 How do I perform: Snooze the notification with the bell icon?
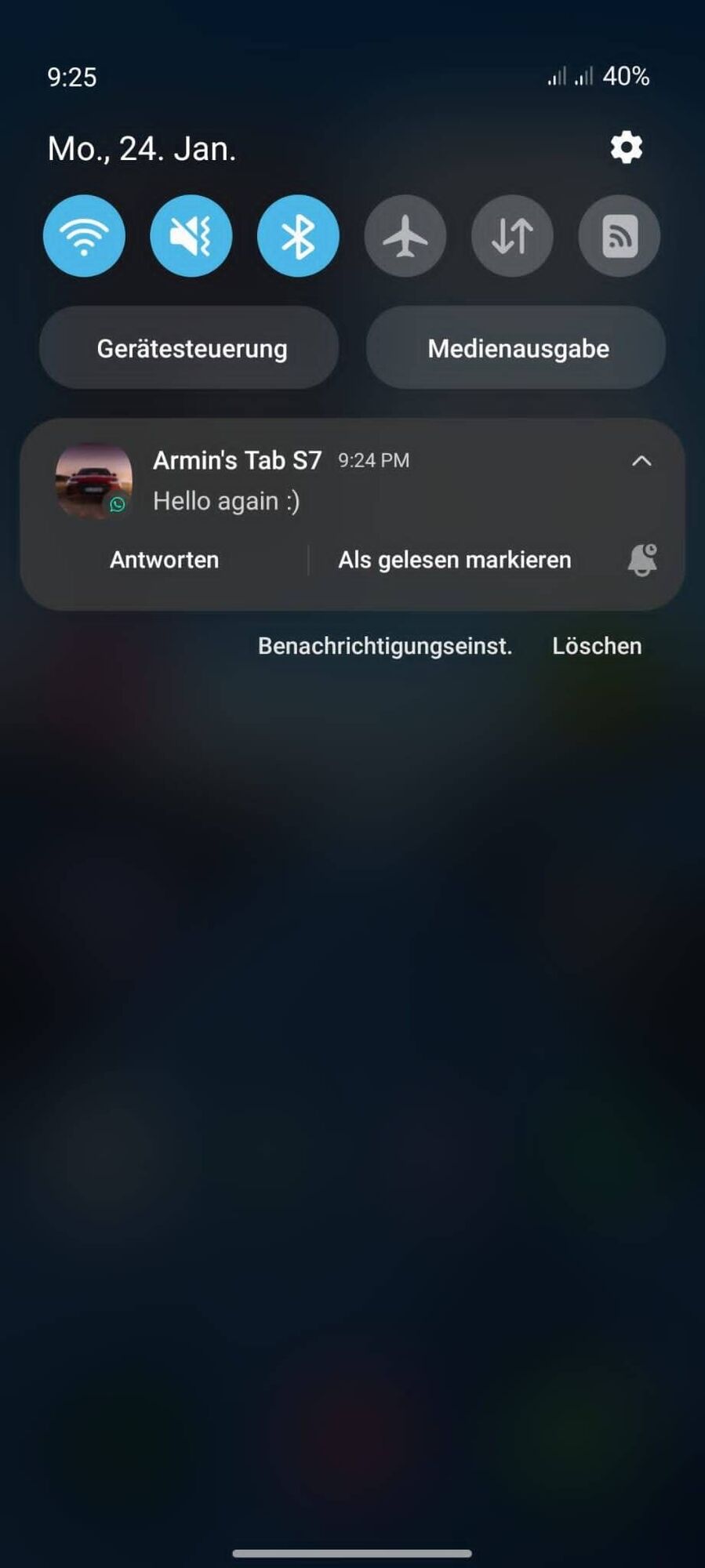coord(641,560)
